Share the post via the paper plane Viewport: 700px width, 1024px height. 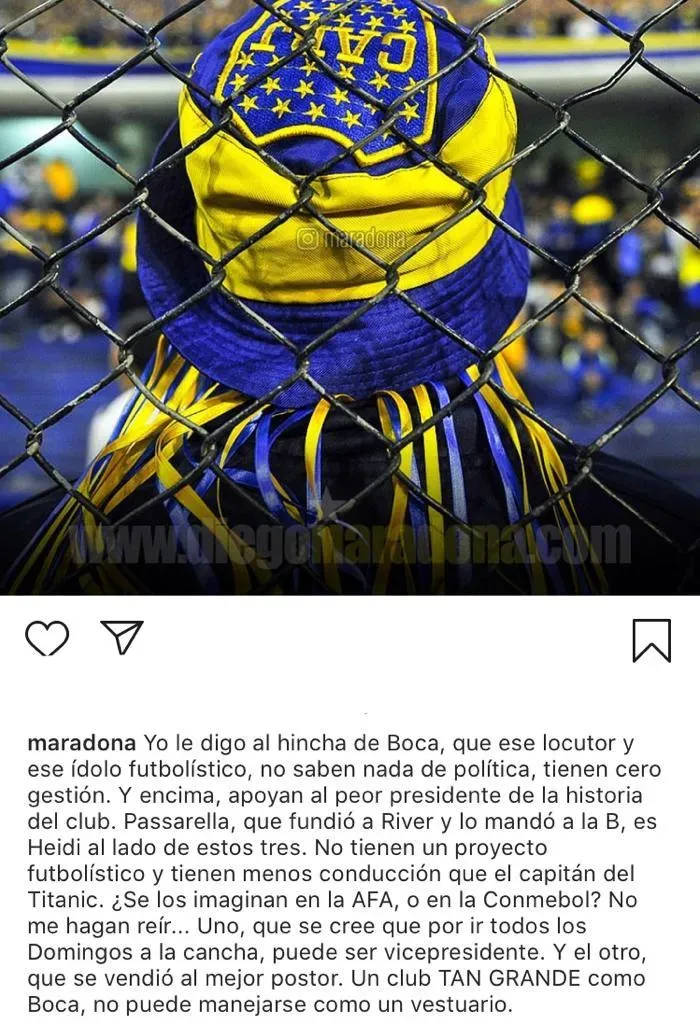[x=122, y=637]
